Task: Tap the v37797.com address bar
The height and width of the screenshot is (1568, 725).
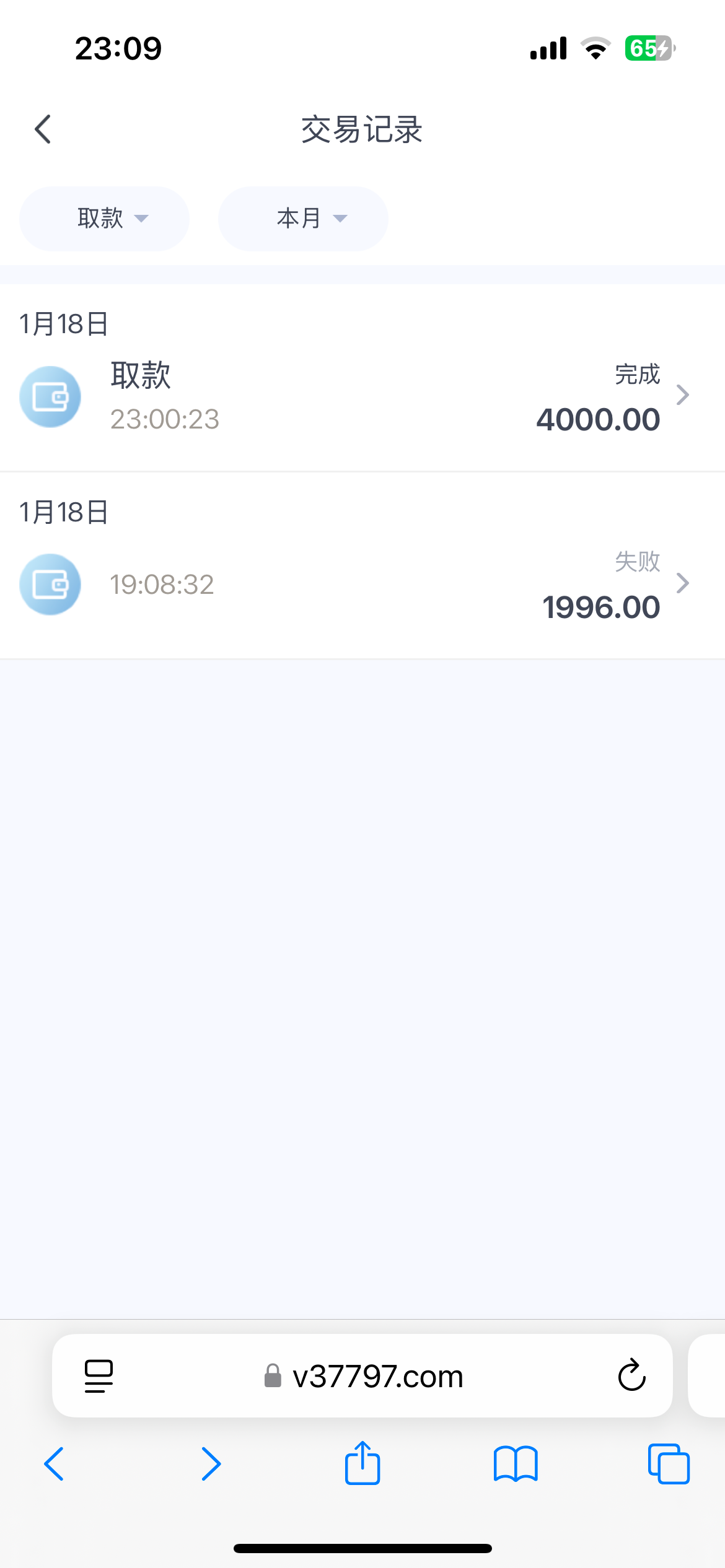Action: [362, 1375]
